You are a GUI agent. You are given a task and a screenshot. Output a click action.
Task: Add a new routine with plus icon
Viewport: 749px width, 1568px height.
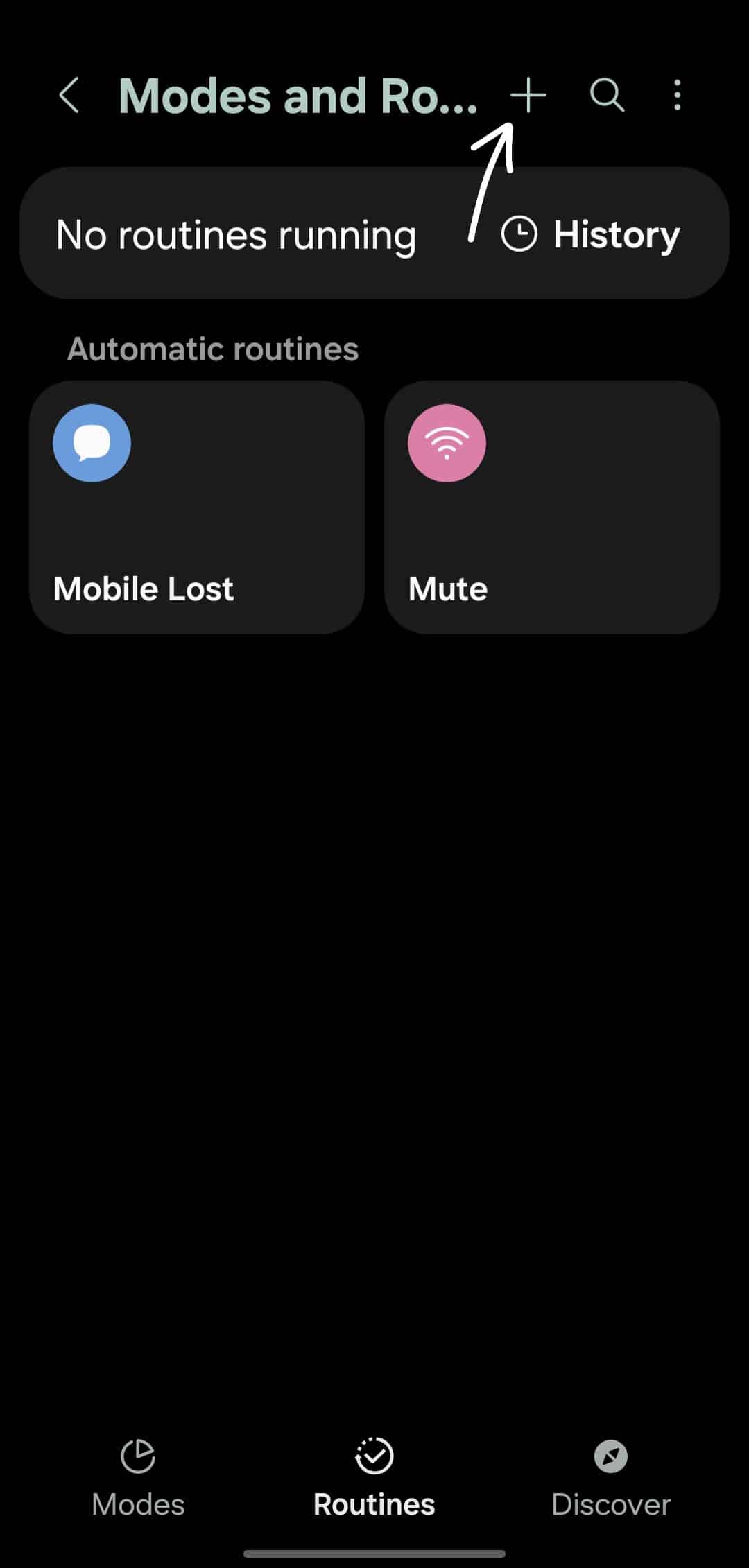[528, 95]
